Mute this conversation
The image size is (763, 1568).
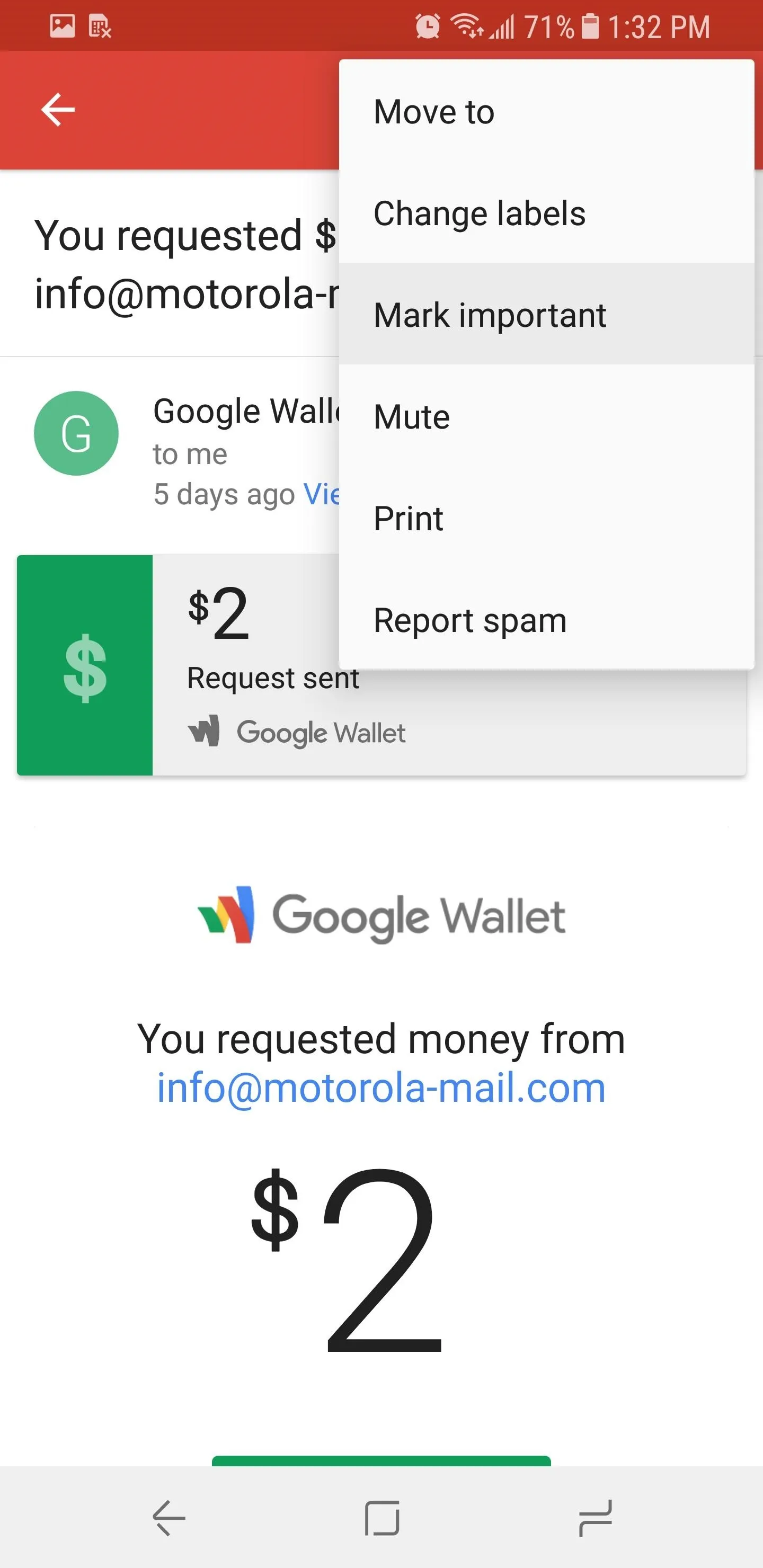[x=546, y=416]
